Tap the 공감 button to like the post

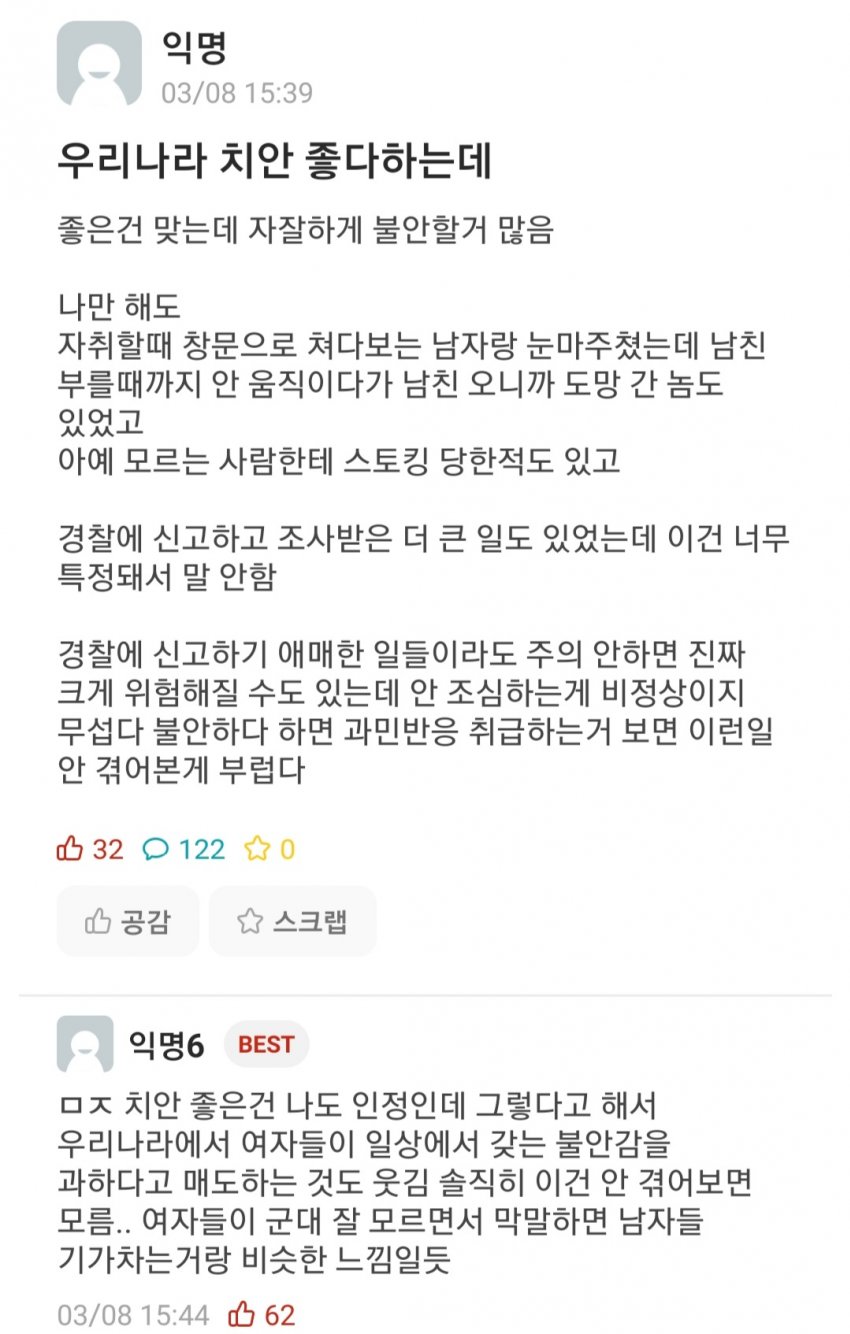pyautogui.click(x=127, y=921)
